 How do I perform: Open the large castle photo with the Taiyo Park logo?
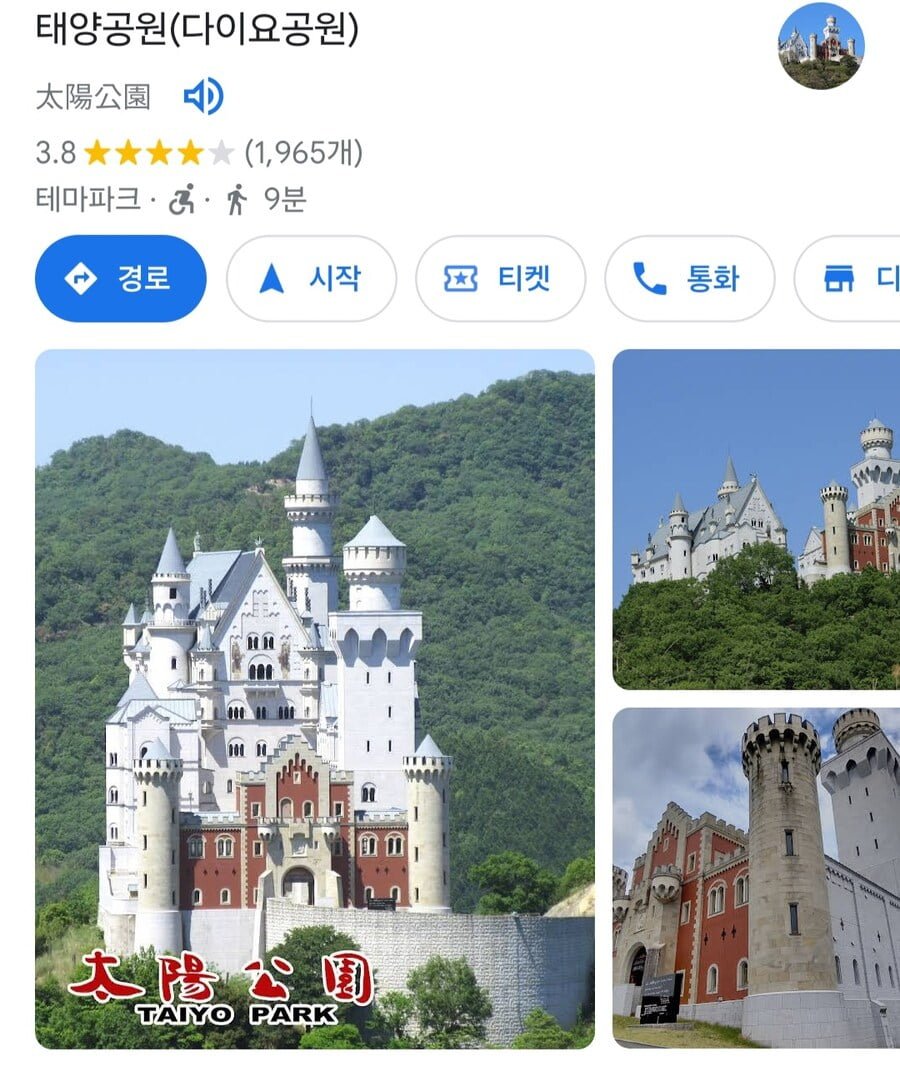[314, 697]
